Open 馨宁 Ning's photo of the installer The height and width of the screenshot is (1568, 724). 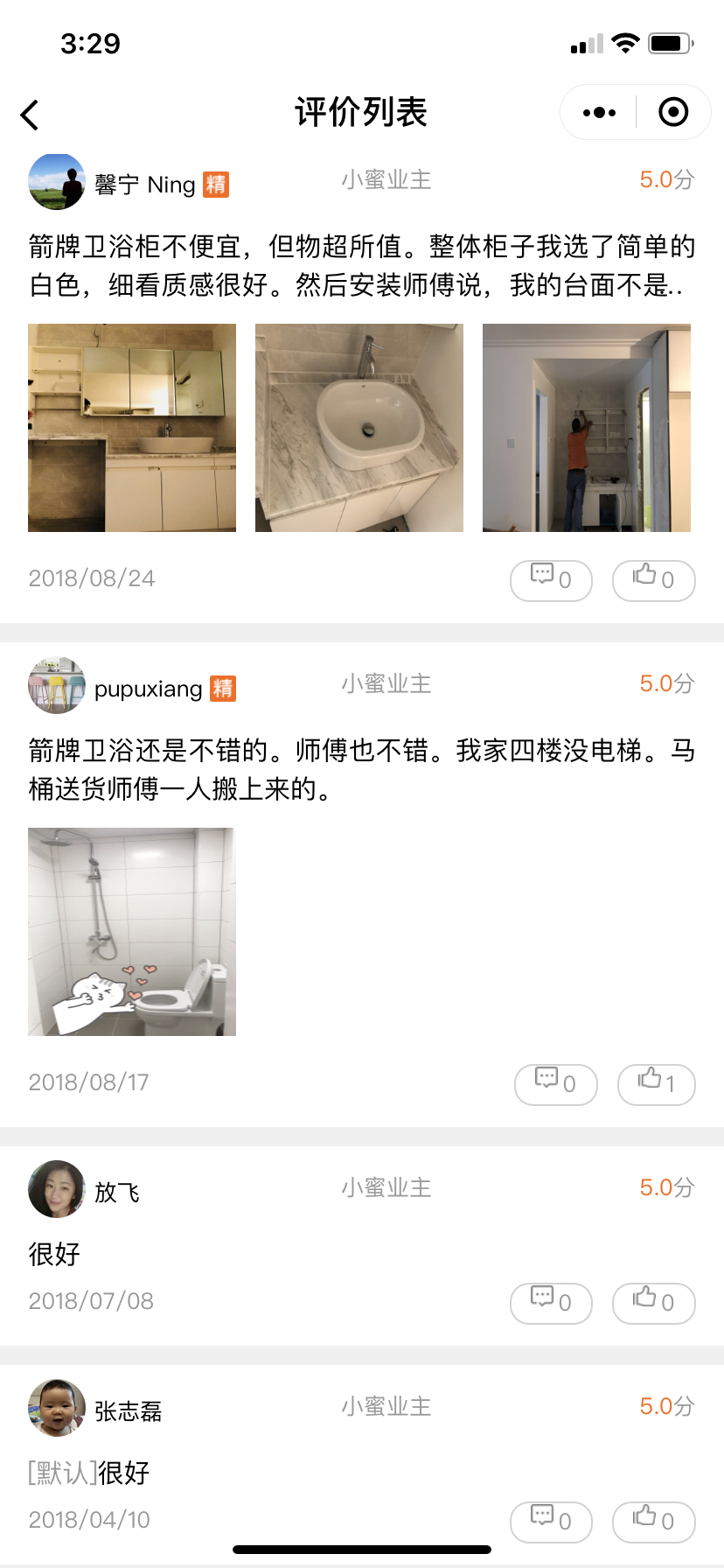point(587,428)
